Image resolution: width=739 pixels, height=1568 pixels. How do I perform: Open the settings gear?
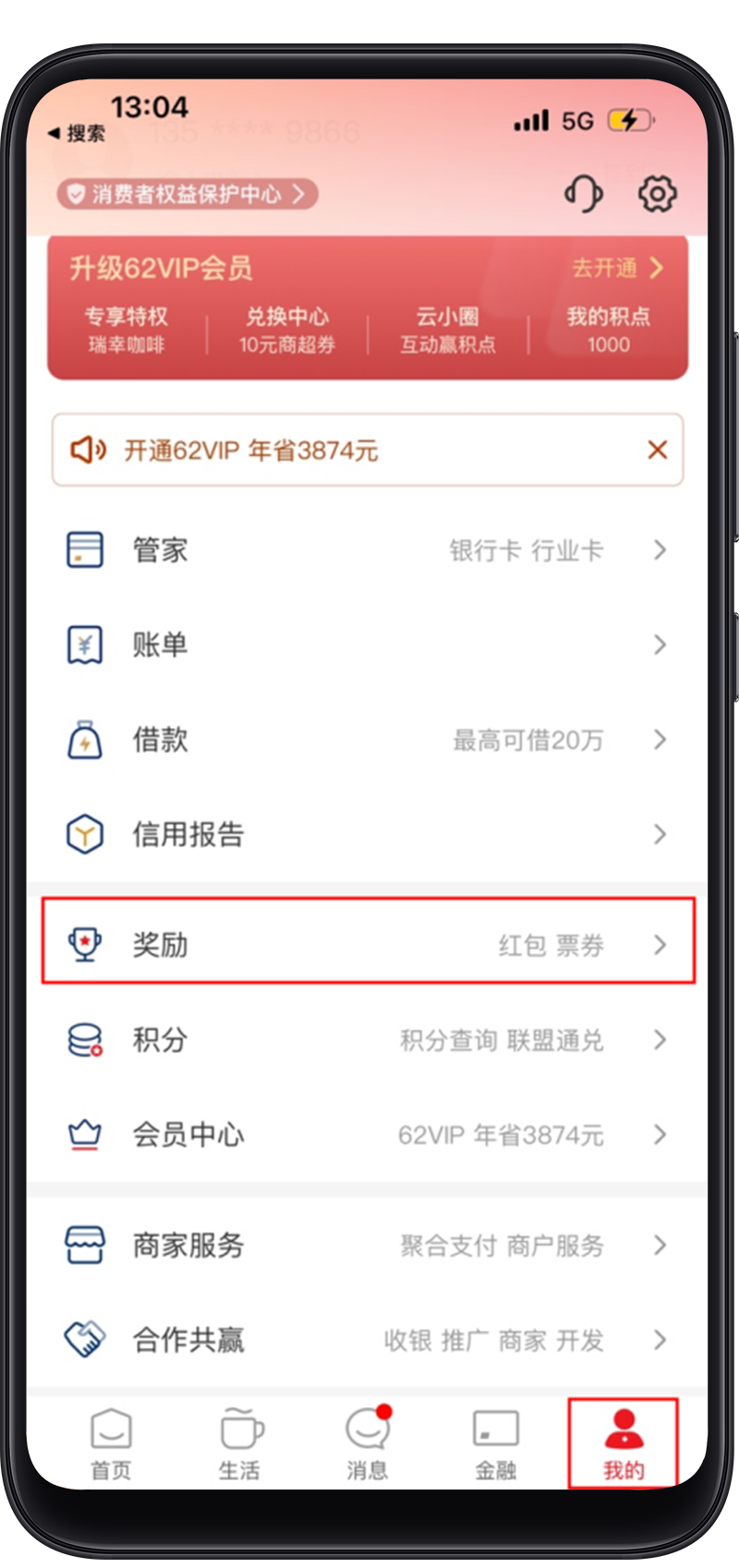[657, 194]
